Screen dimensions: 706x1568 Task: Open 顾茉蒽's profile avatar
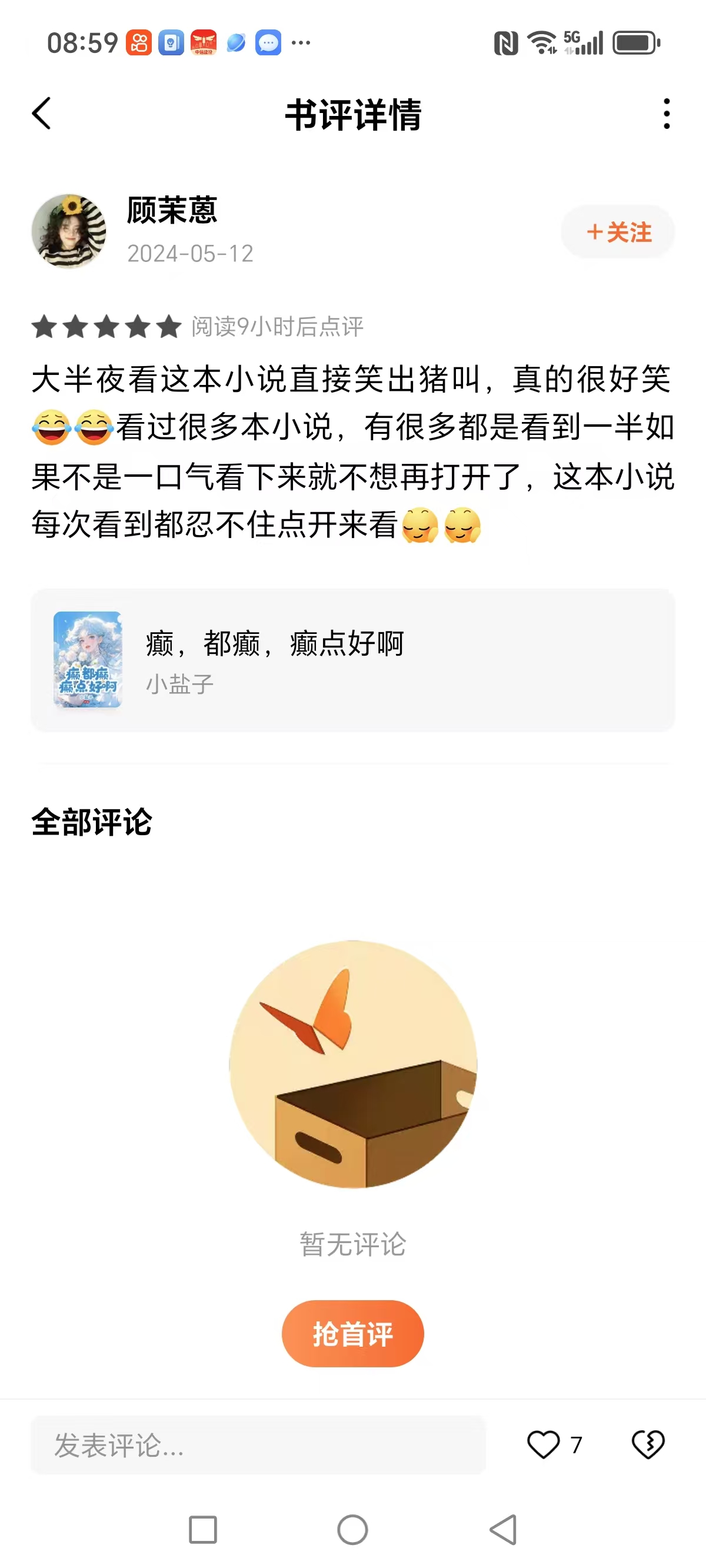(69, 231)
